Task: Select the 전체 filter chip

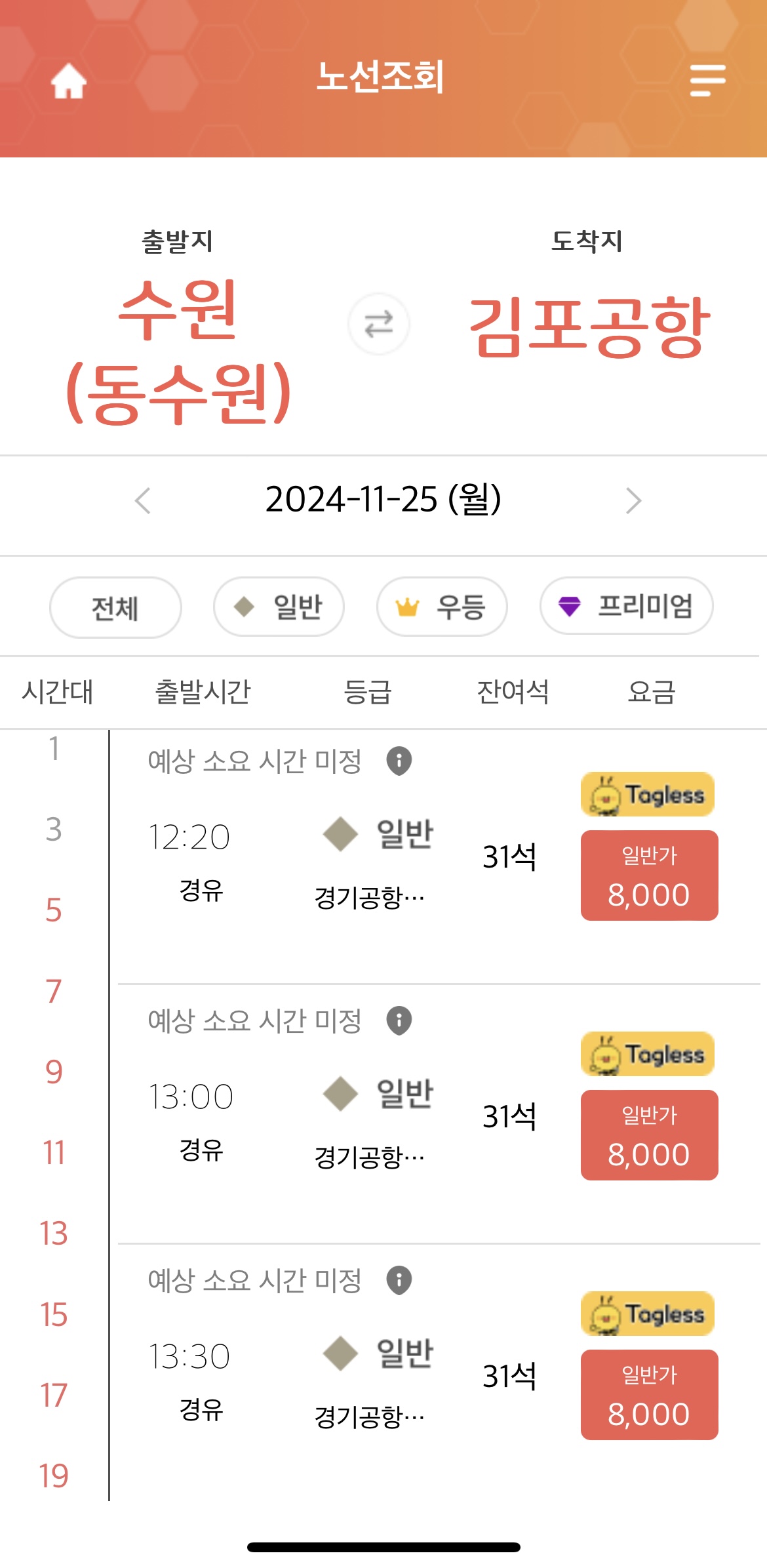Action: tap(114, 607)
